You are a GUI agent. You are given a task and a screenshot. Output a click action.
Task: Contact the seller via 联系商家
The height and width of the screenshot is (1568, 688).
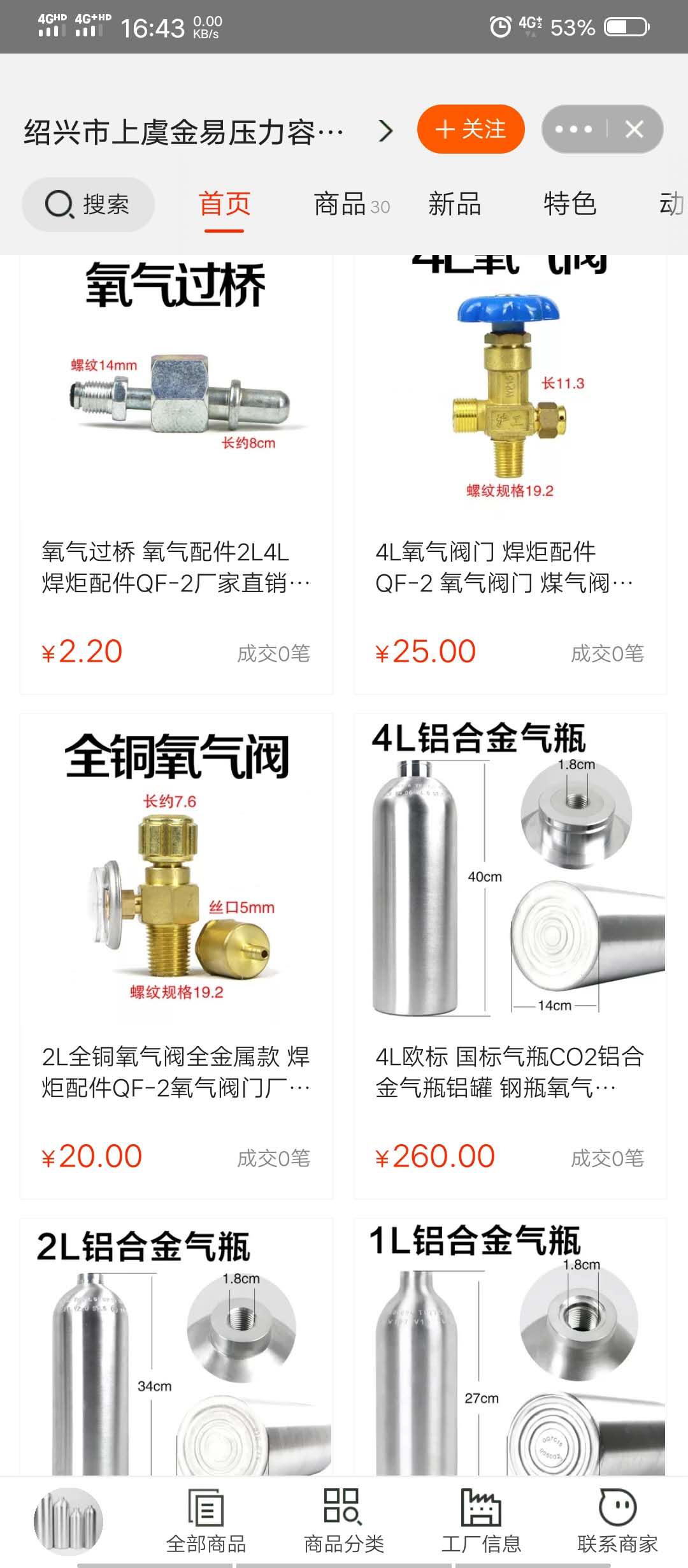tap(617, 1521)
